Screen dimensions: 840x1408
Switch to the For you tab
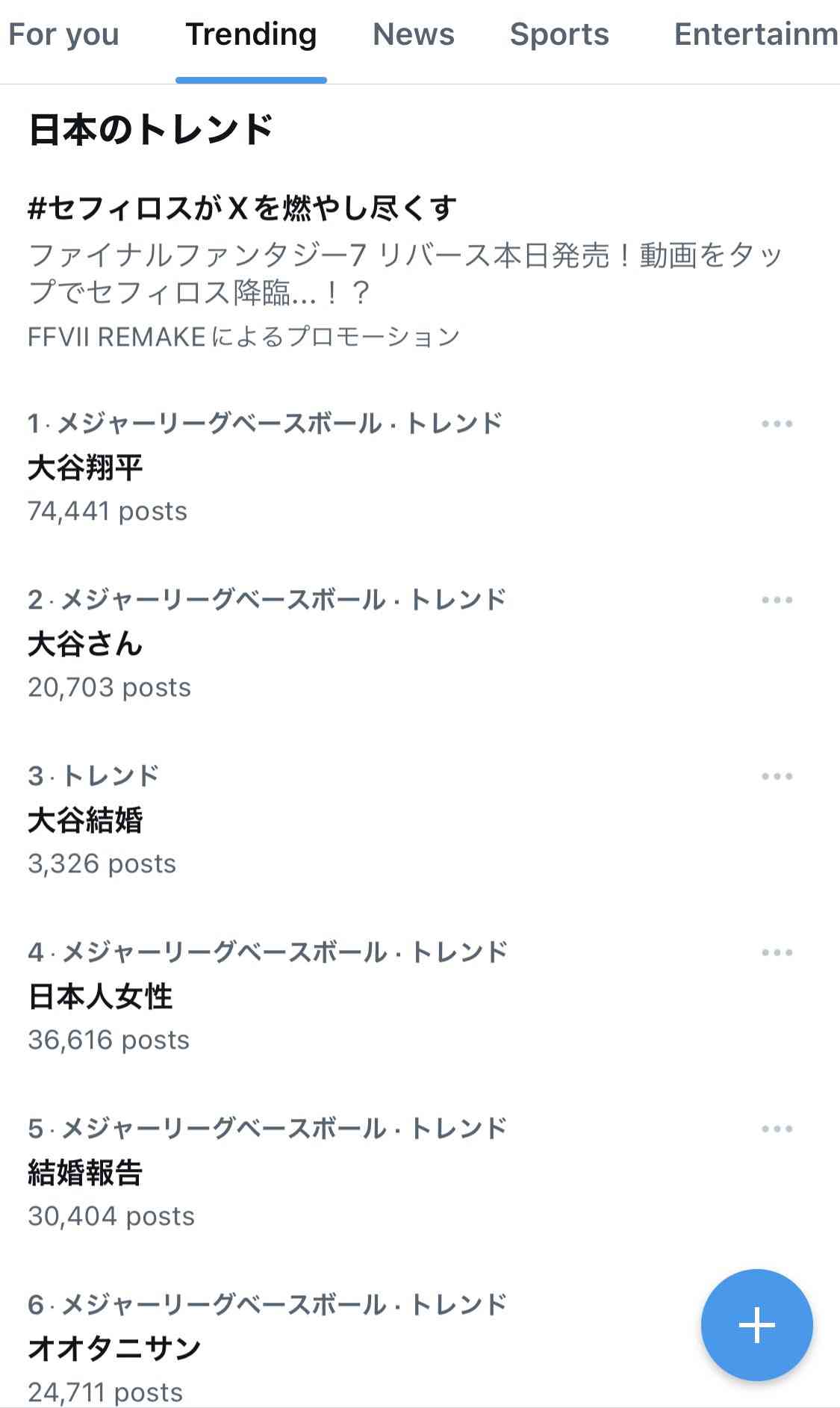click(x=63, y=35)
